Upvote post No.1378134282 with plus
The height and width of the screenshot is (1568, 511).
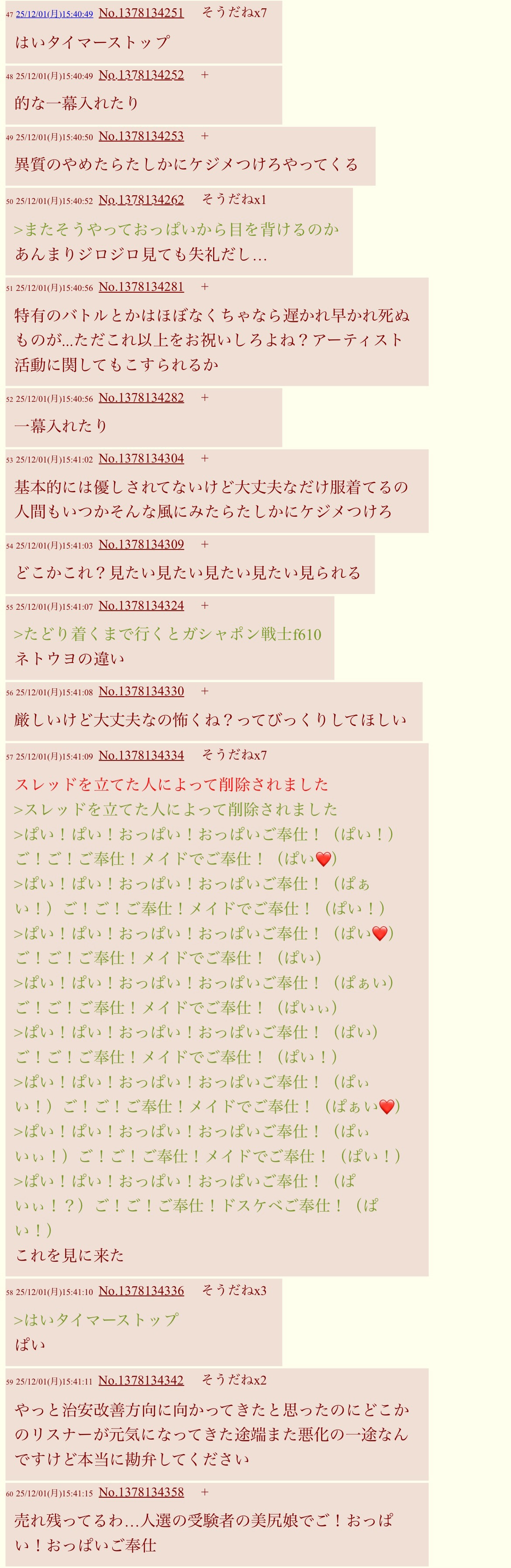pyautogui.click(x=204, y=397)
